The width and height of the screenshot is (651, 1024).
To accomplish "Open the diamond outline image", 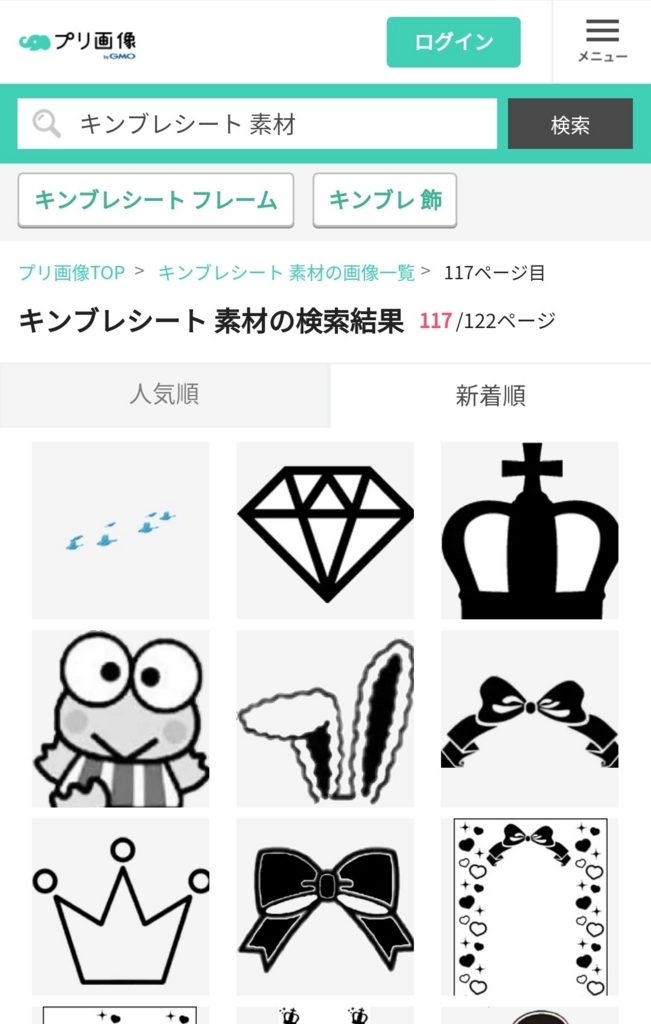I will tap(325, 530).
